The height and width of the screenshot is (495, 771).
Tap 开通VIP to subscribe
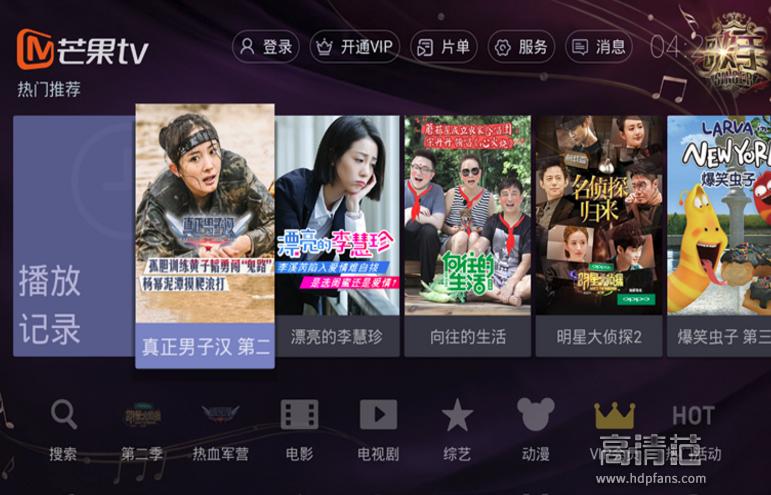tap(355, 46)
